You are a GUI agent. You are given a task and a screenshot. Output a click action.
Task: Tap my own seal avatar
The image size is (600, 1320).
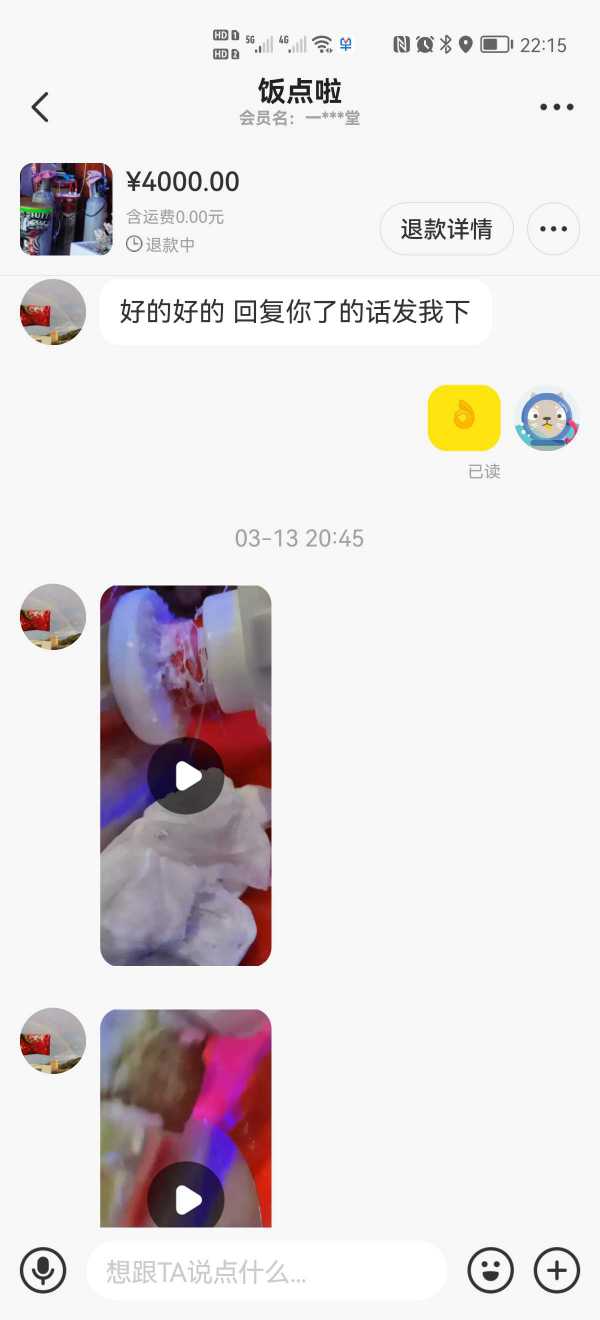tap(546, 418)
